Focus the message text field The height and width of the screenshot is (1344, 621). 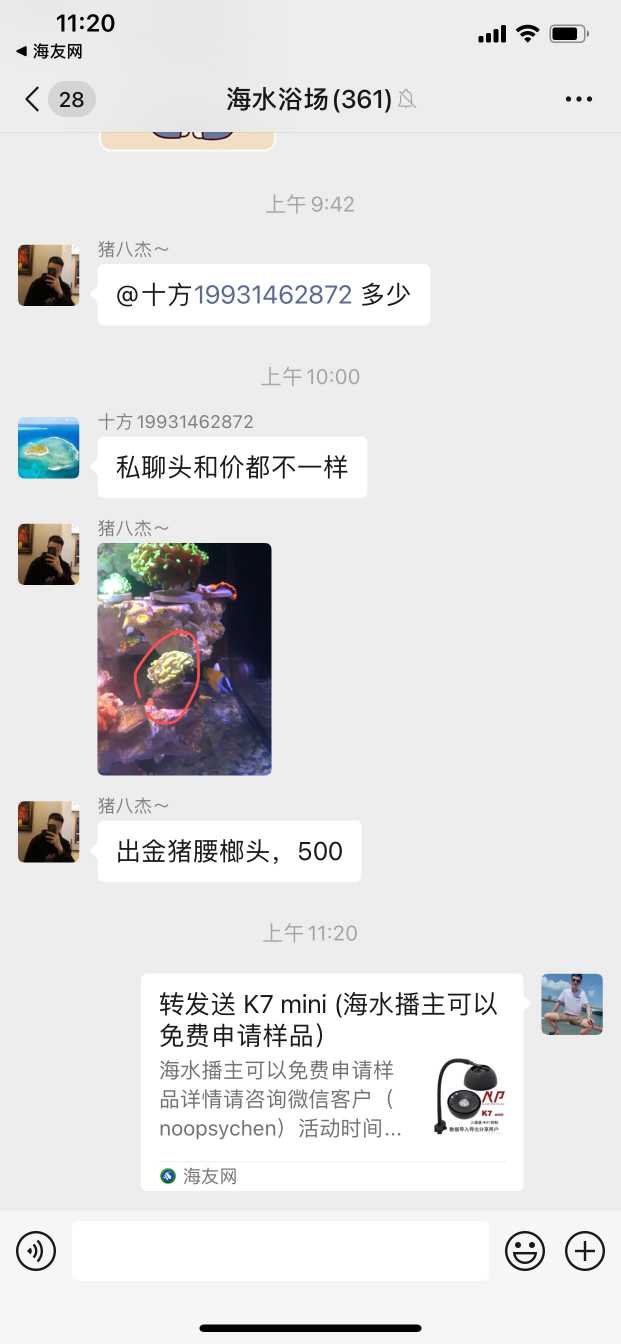pyautogui.click(x=280, y=1251)
